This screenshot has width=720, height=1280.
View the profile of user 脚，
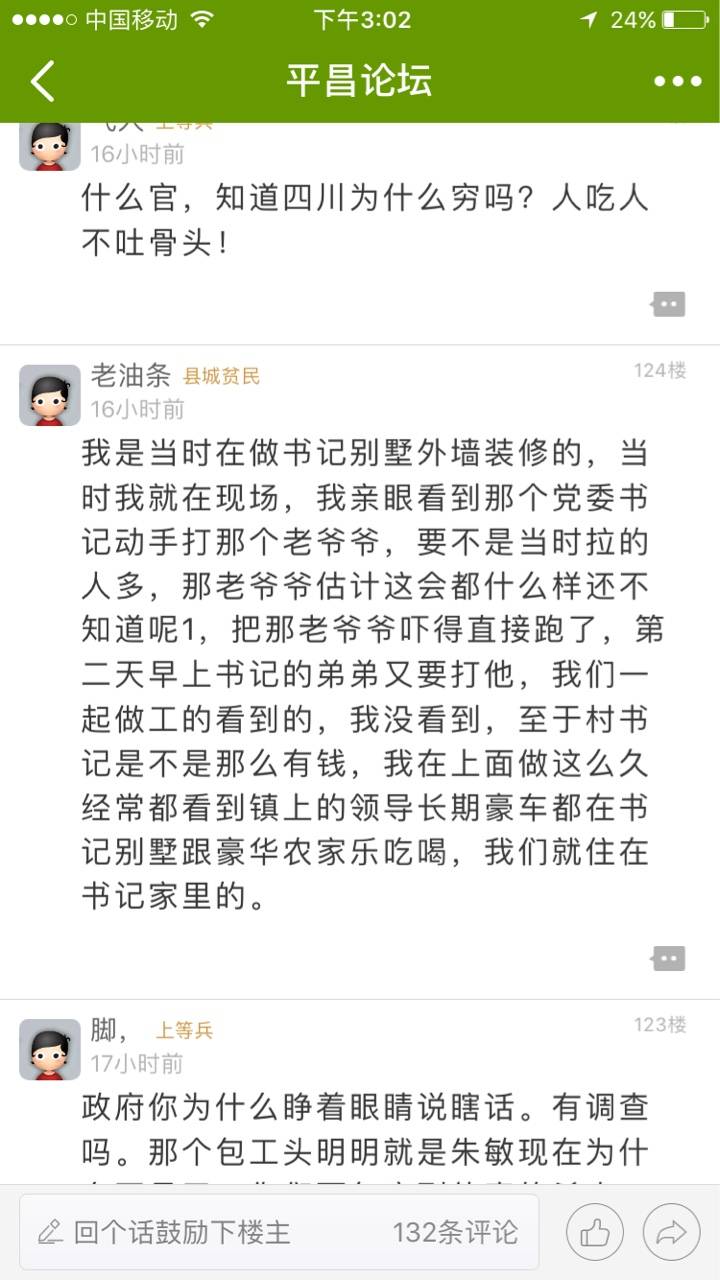(x=49, y=1049)
